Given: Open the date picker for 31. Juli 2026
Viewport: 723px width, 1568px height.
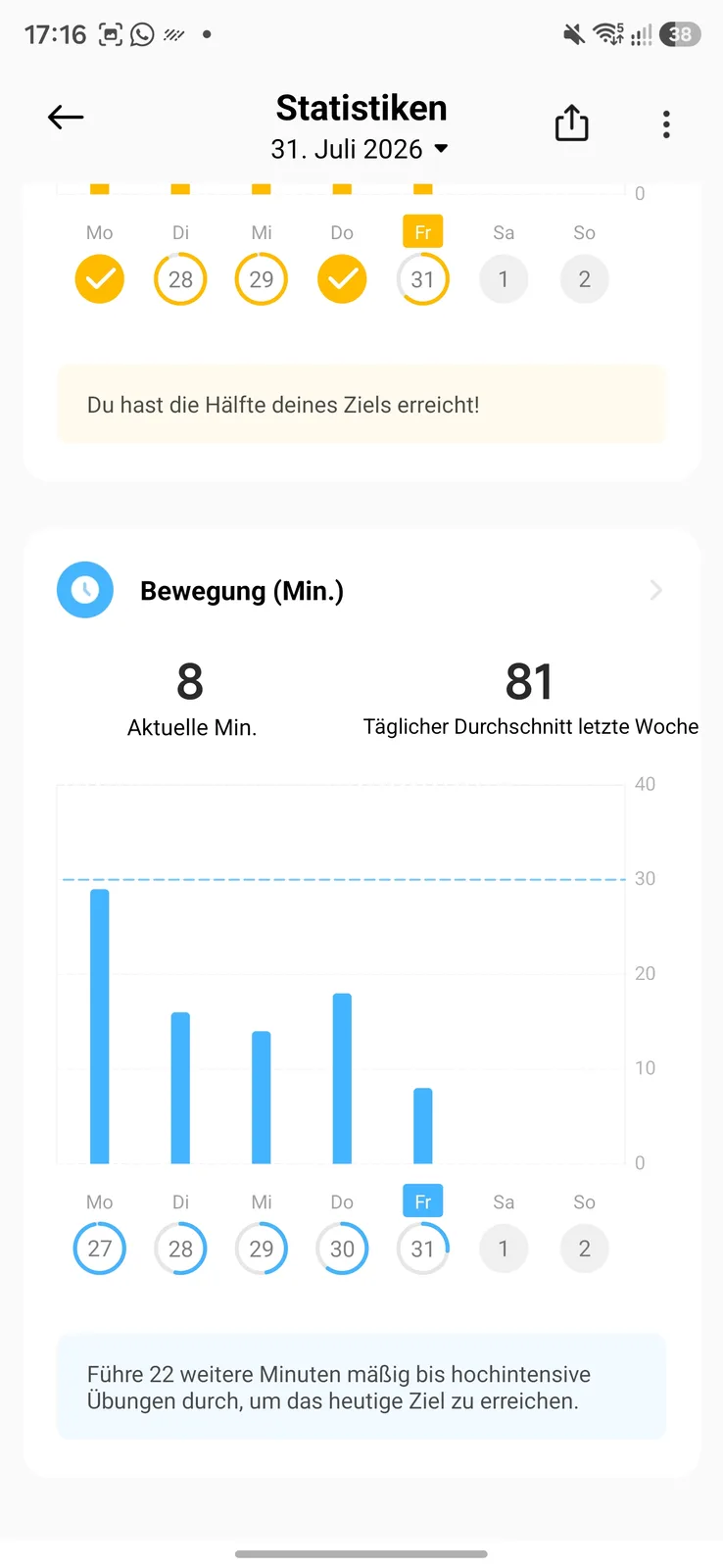Looking at the screenshot, I should coord(360,149).
